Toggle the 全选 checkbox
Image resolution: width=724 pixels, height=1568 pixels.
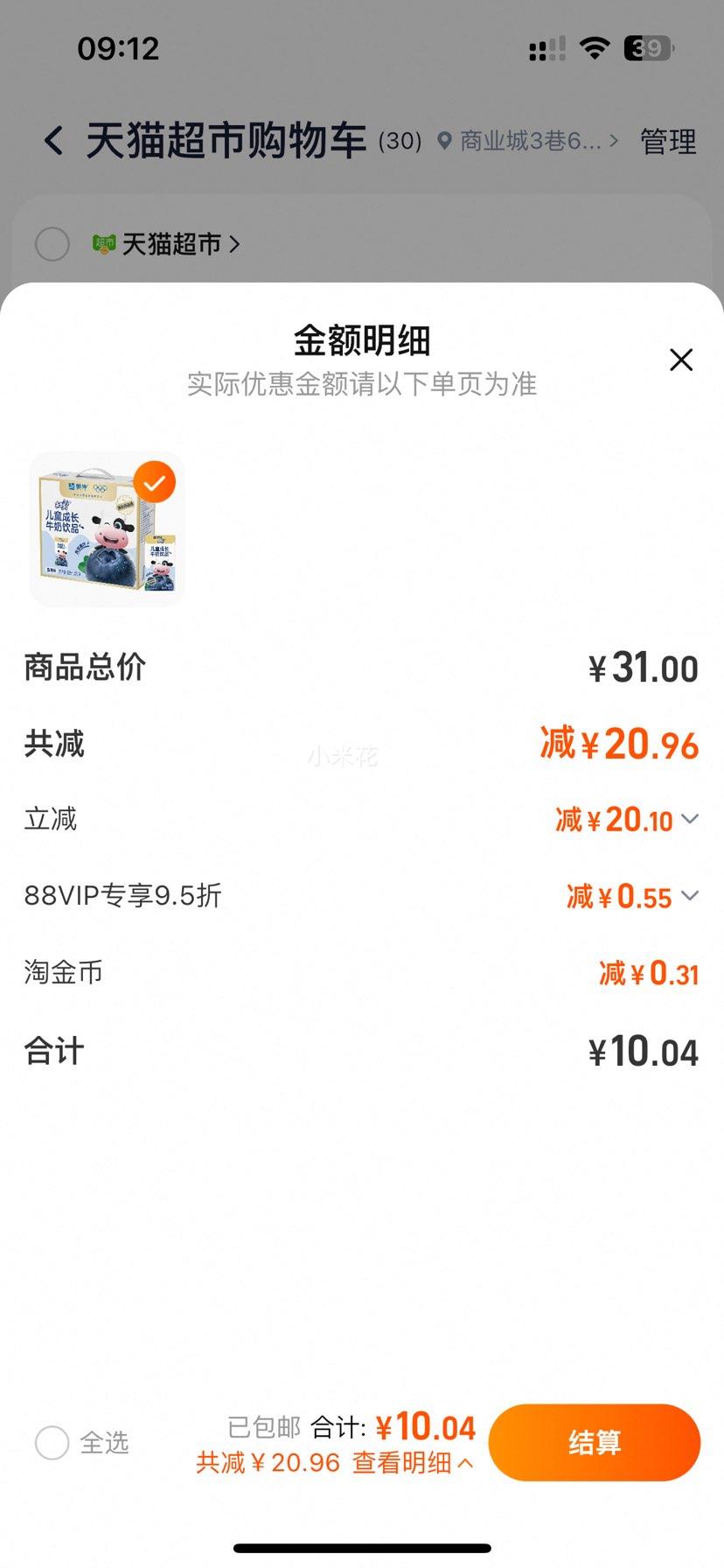pyautogui.click(x=52, y=1443)
